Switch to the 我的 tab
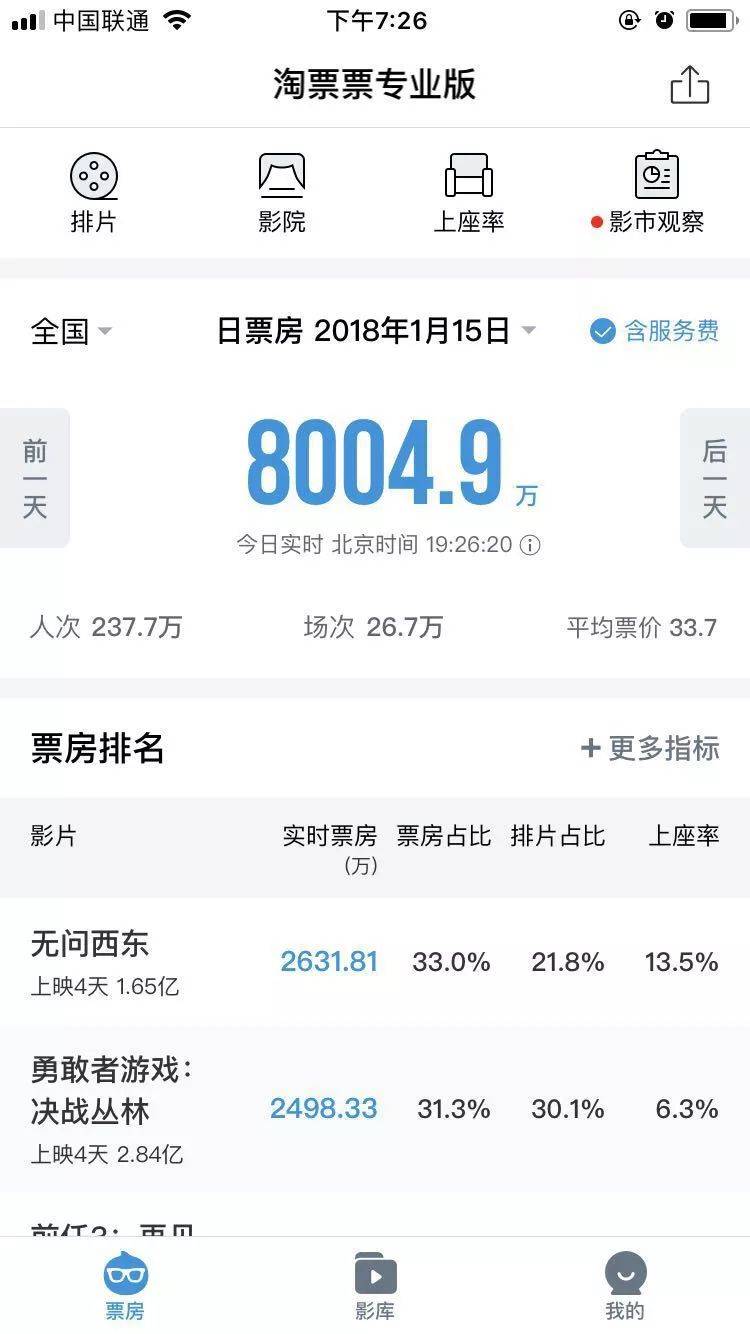 pos(625,1286)
